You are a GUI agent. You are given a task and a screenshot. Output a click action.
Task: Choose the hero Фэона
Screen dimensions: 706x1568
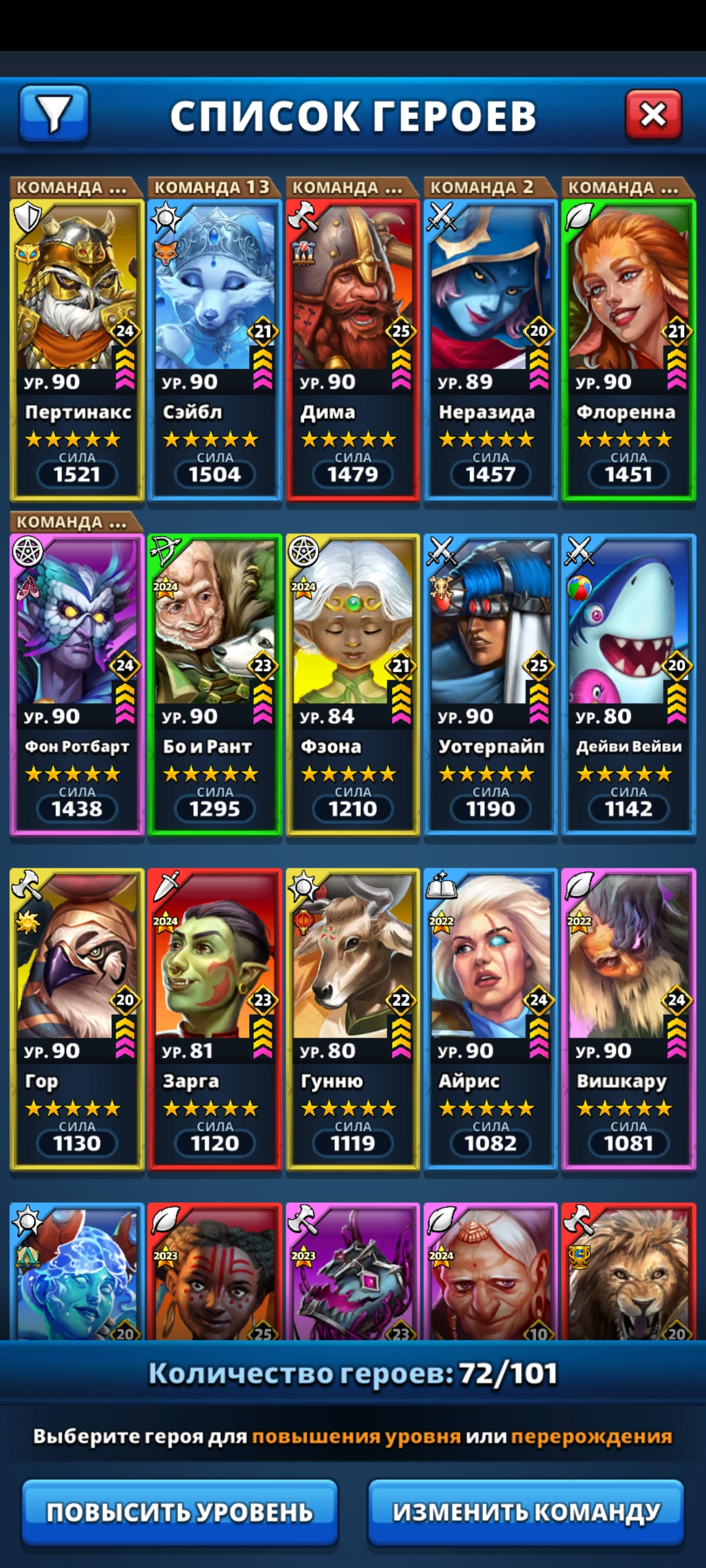[x=353, y=684]
